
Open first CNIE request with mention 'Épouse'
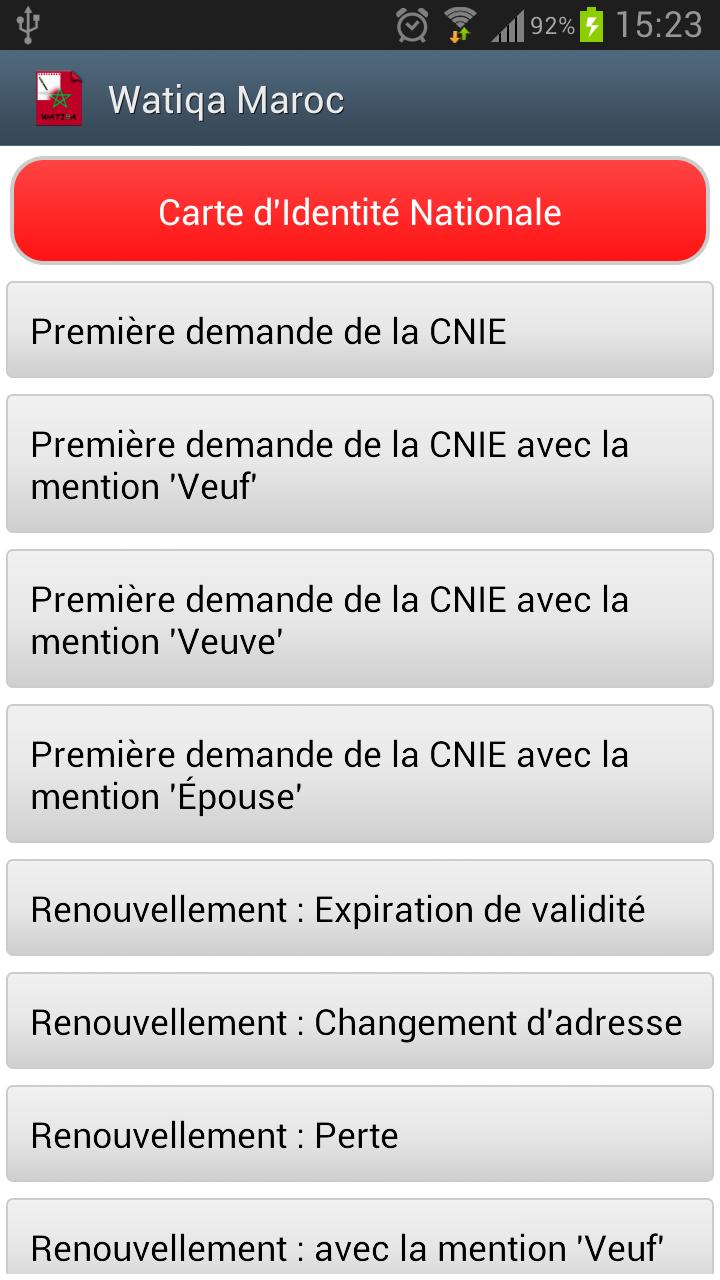coord(360,774)
